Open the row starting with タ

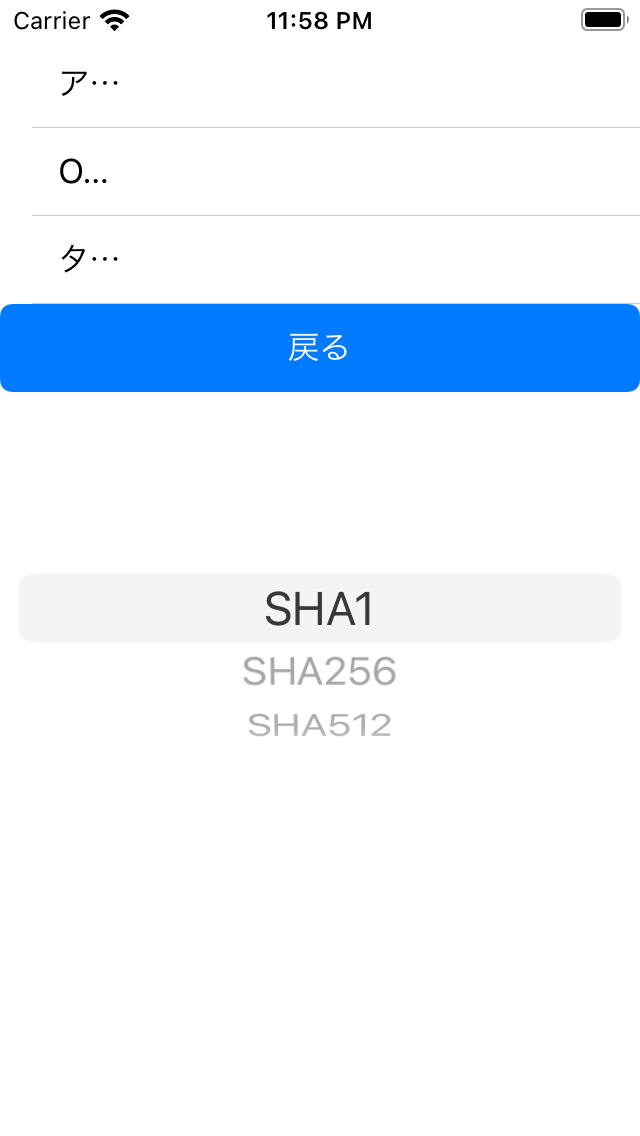coord(336,259)
